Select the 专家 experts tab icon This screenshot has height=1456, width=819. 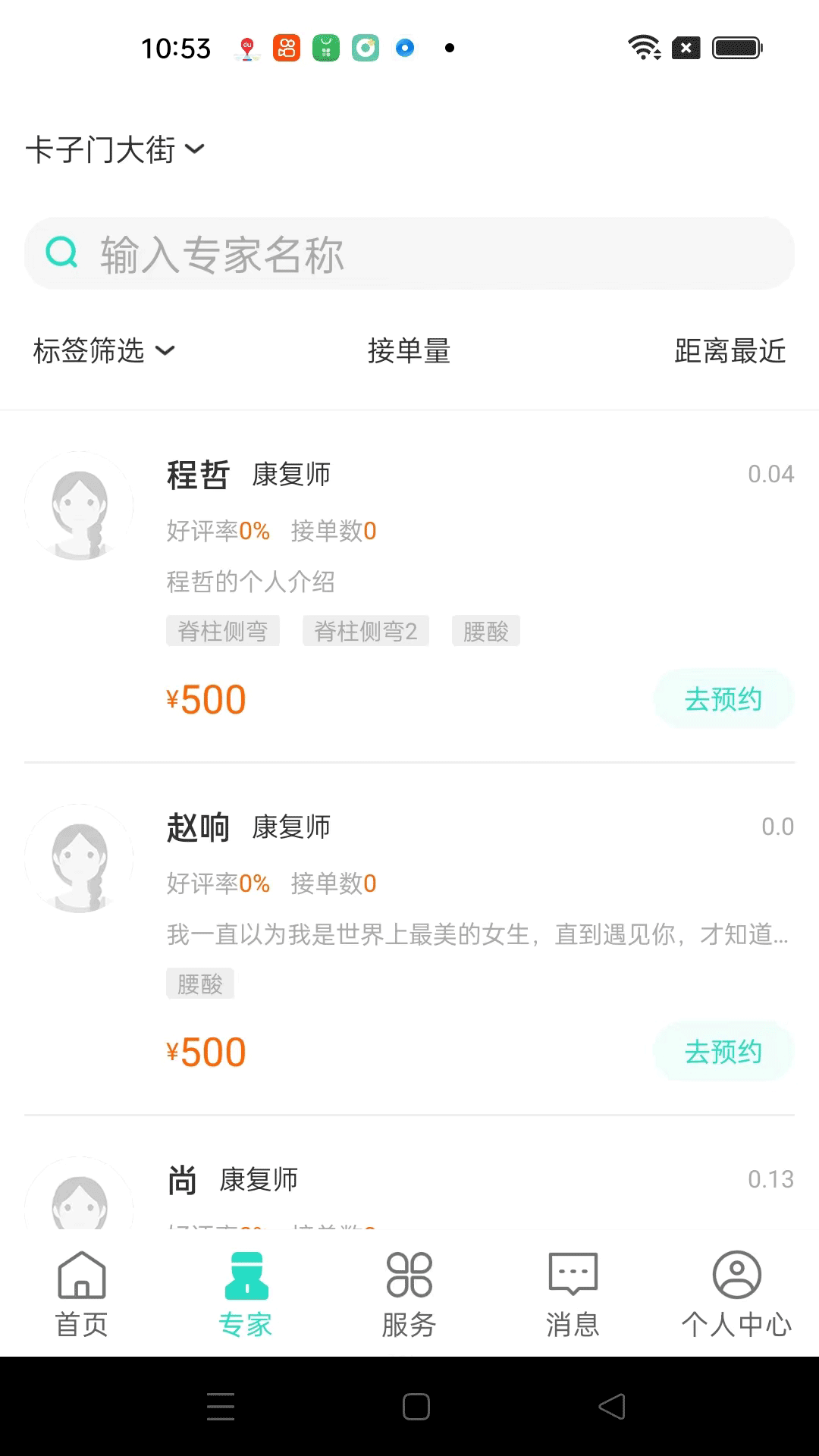point(246,1289)
